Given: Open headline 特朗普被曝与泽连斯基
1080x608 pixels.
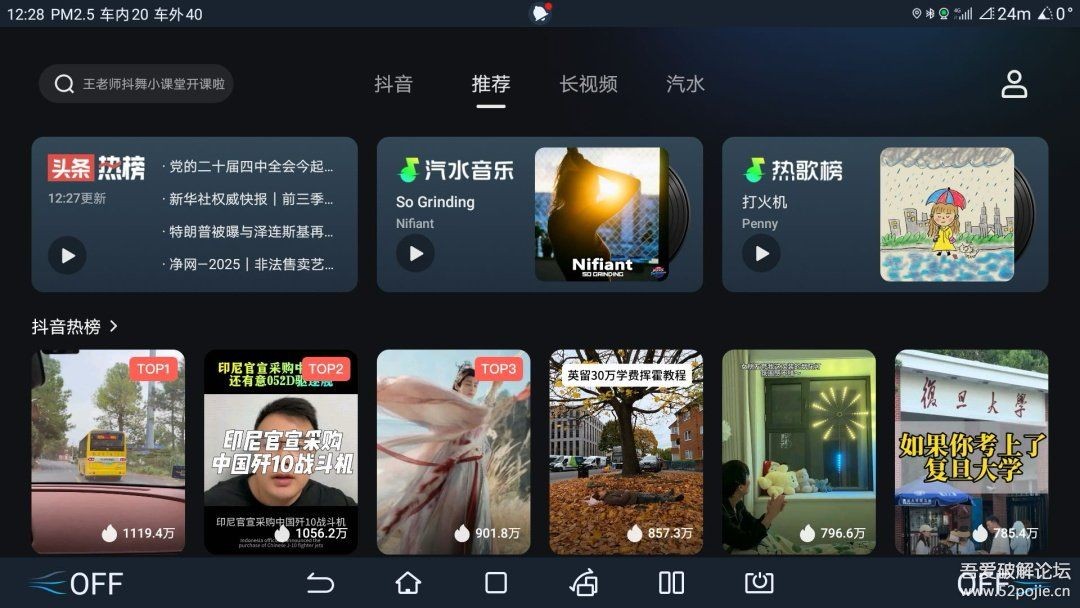Looking at the screenshot, I should tap(251, 231).
